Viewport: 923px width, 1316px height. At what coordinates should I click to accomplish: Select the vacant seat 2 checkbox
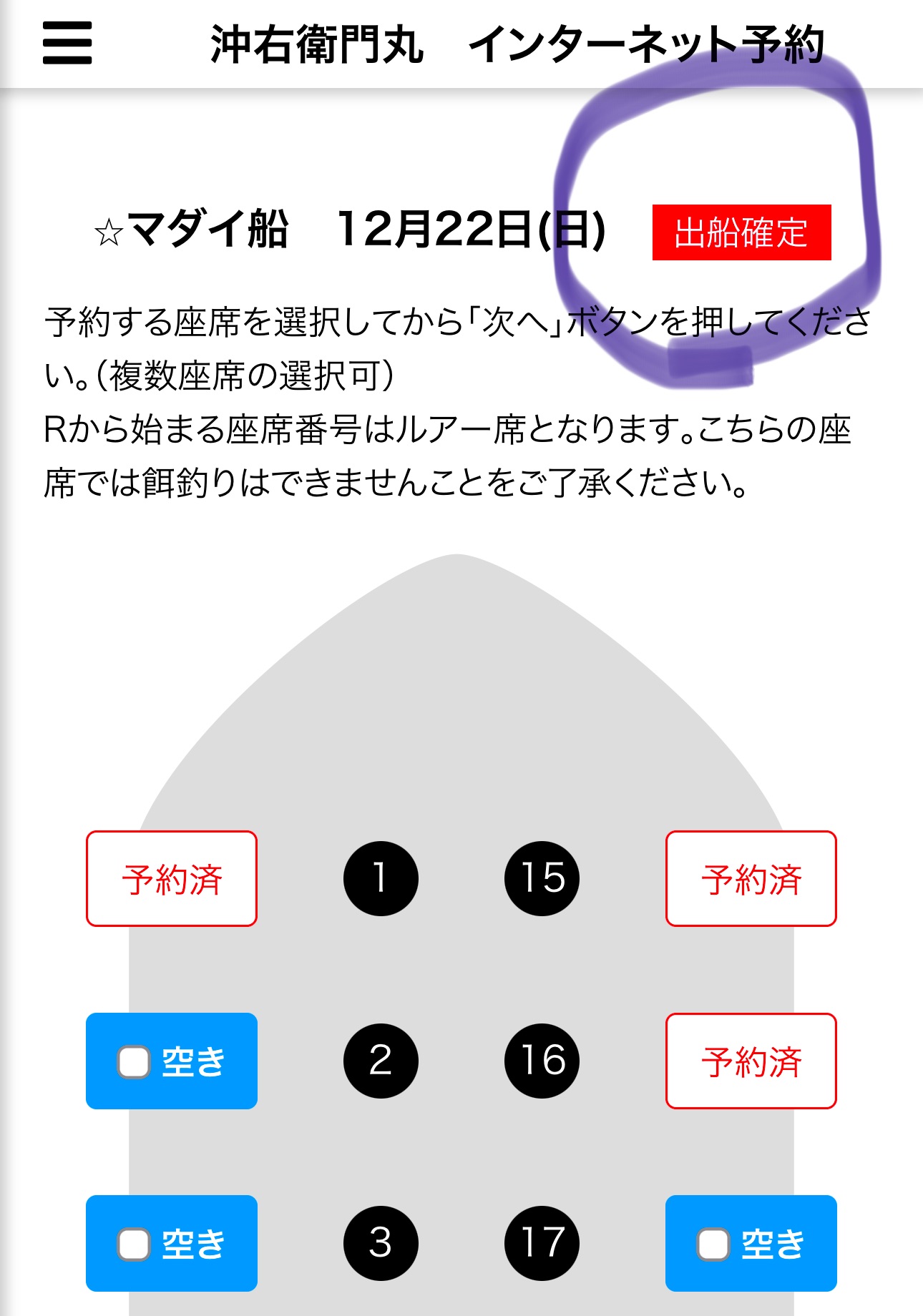[x=134, y=1061]
